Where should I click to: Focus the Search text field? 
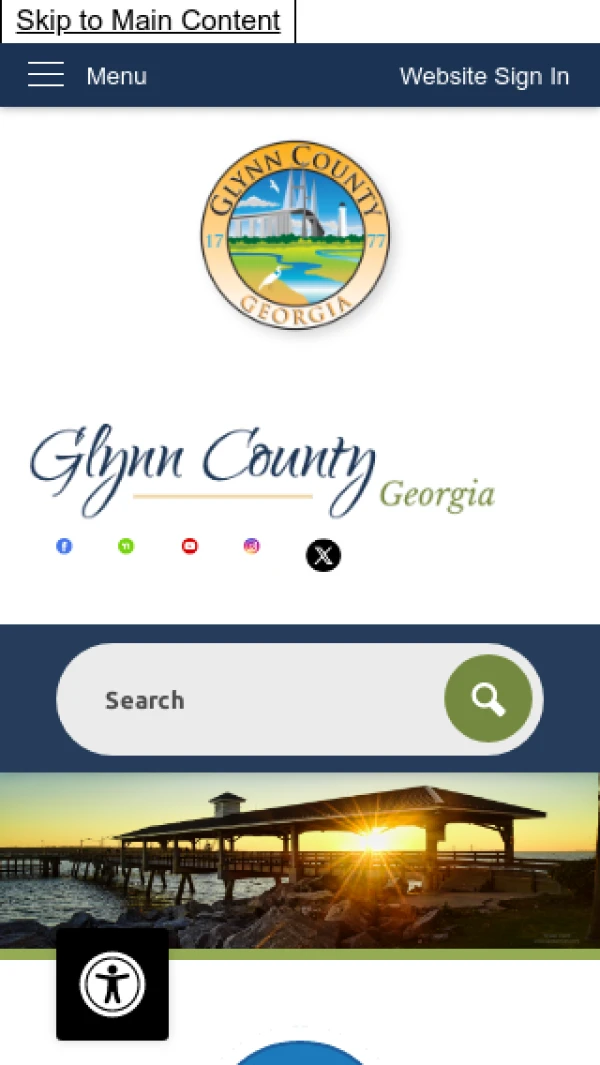(250, 700)
